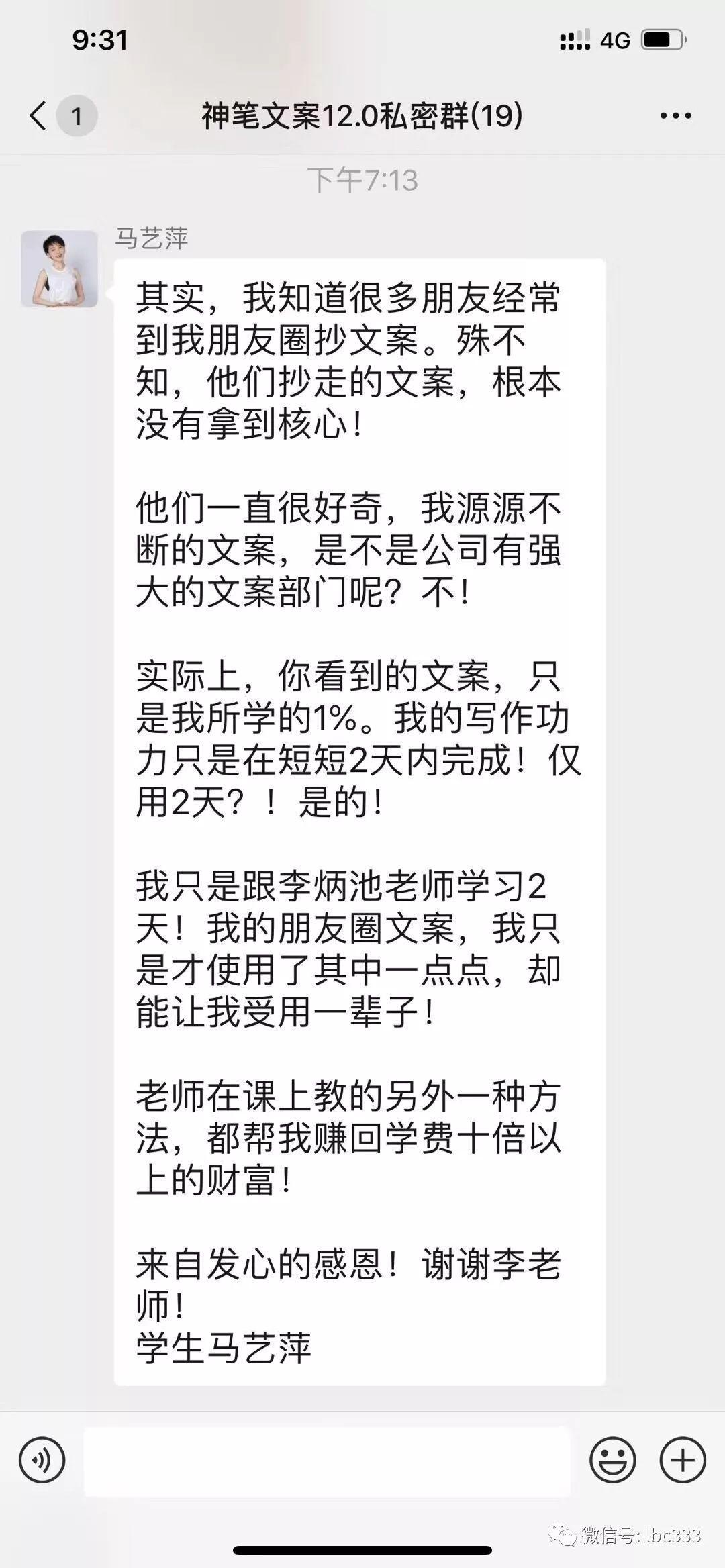Open the plus attachment menu
This screenshot has width=725, height=1568.
(x=683, y=1460)
